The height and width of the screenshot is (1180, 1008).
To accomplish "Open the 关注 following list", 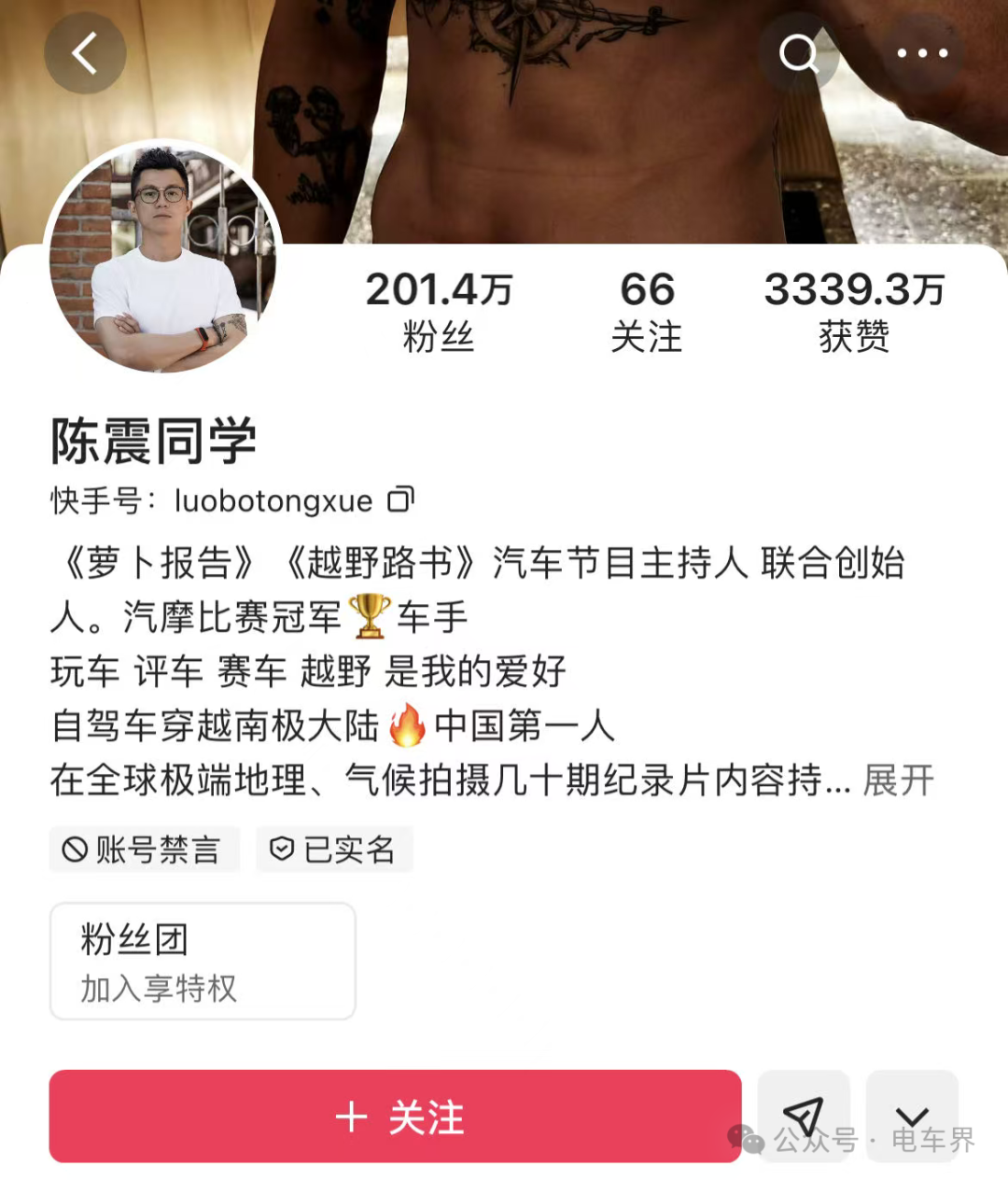I will 647,313.
